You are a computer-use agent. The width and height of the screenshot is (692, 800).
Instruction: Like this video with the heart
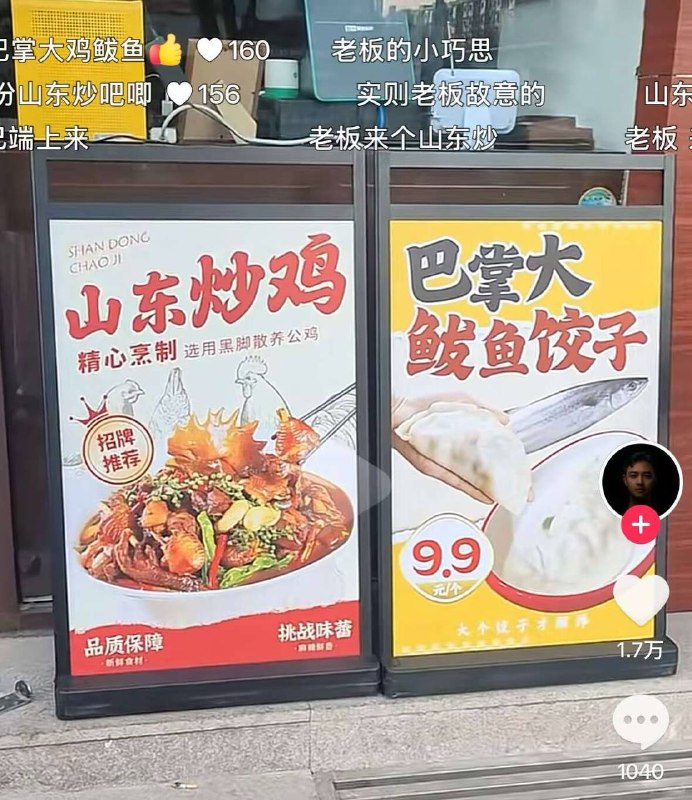(x=641, y=600)
